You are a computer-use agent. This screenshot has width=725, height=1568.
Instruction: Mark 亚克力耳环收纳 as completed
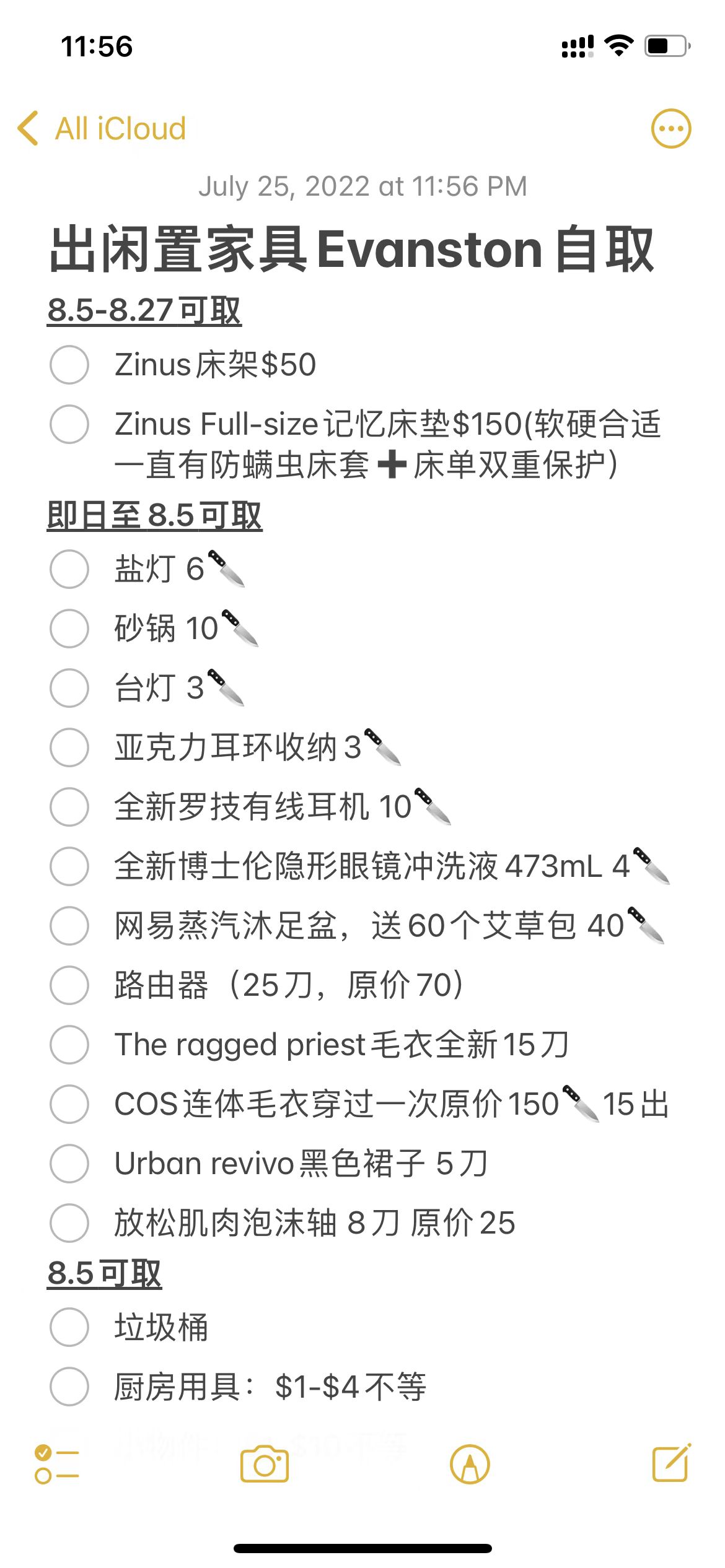click(x=69, y=747)
